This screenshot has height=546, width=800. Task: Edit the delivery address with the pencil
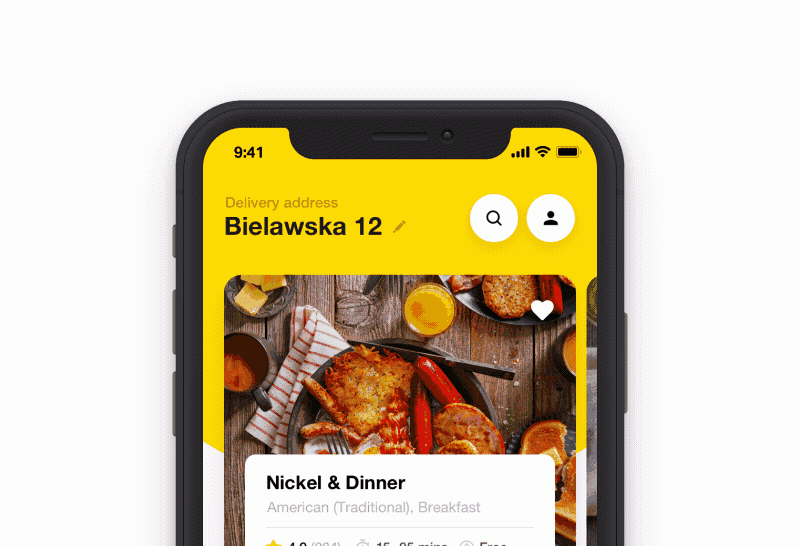click(x=400, y=227)
